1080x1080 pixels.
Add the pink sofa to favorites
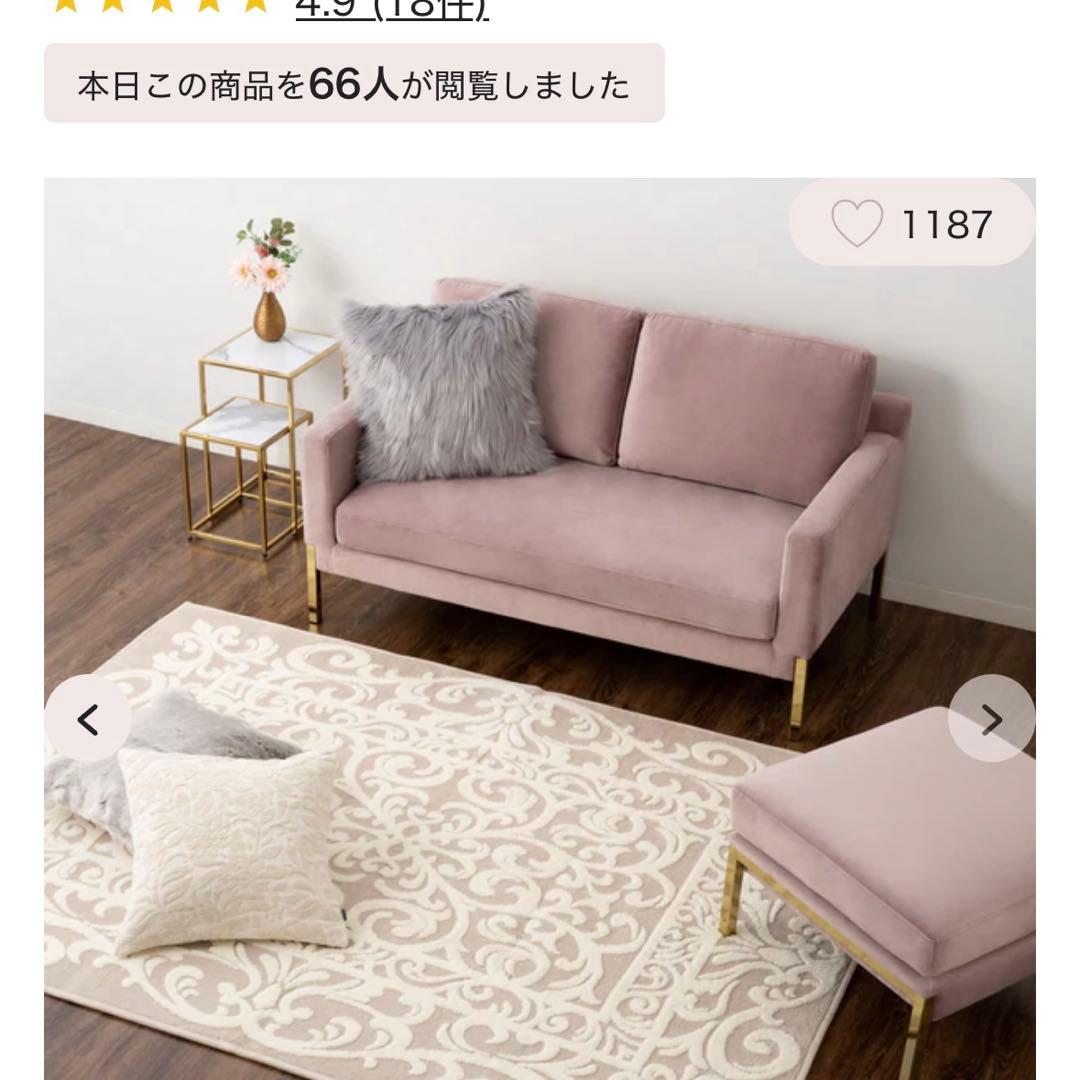(x=858, y=223)
